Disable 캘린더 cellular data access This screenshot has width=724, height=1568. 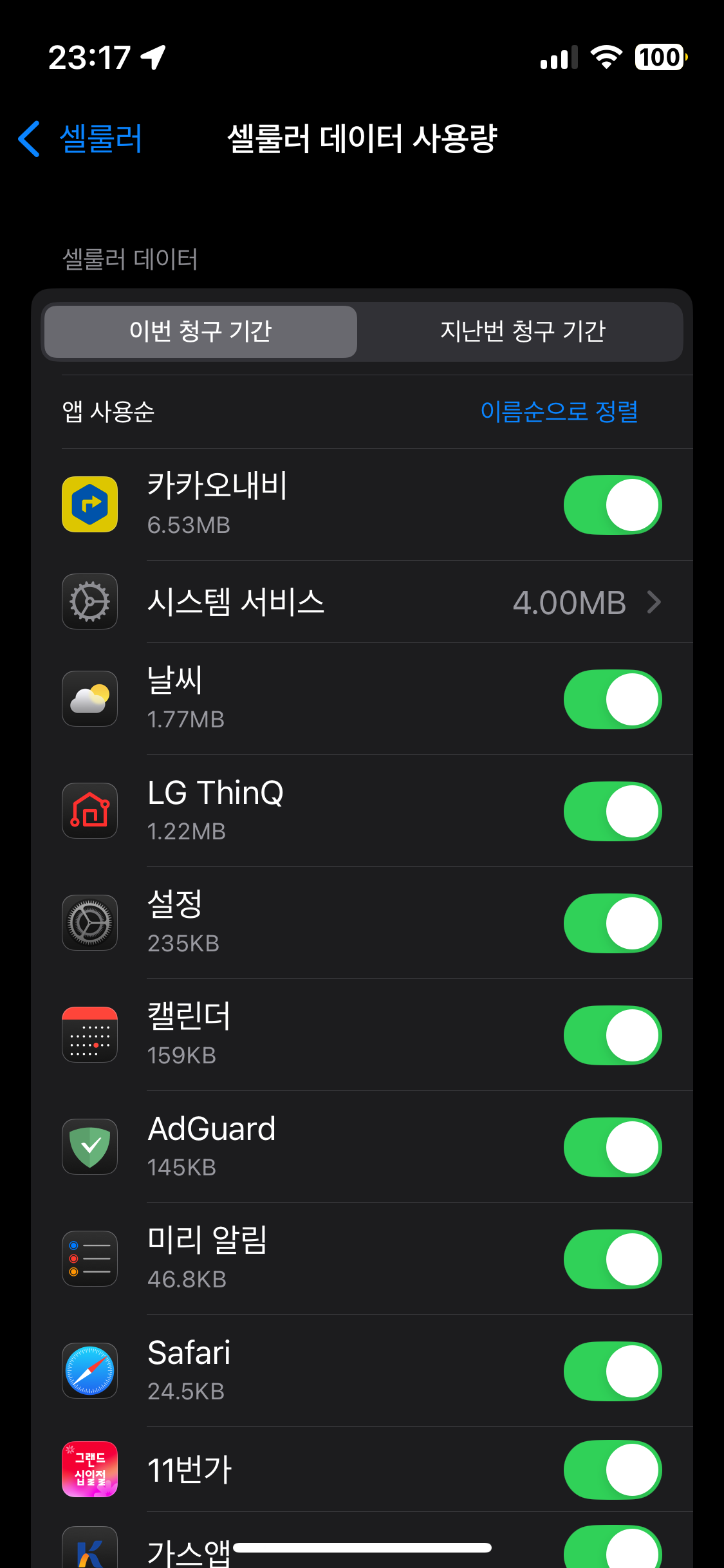[612, 1036]
